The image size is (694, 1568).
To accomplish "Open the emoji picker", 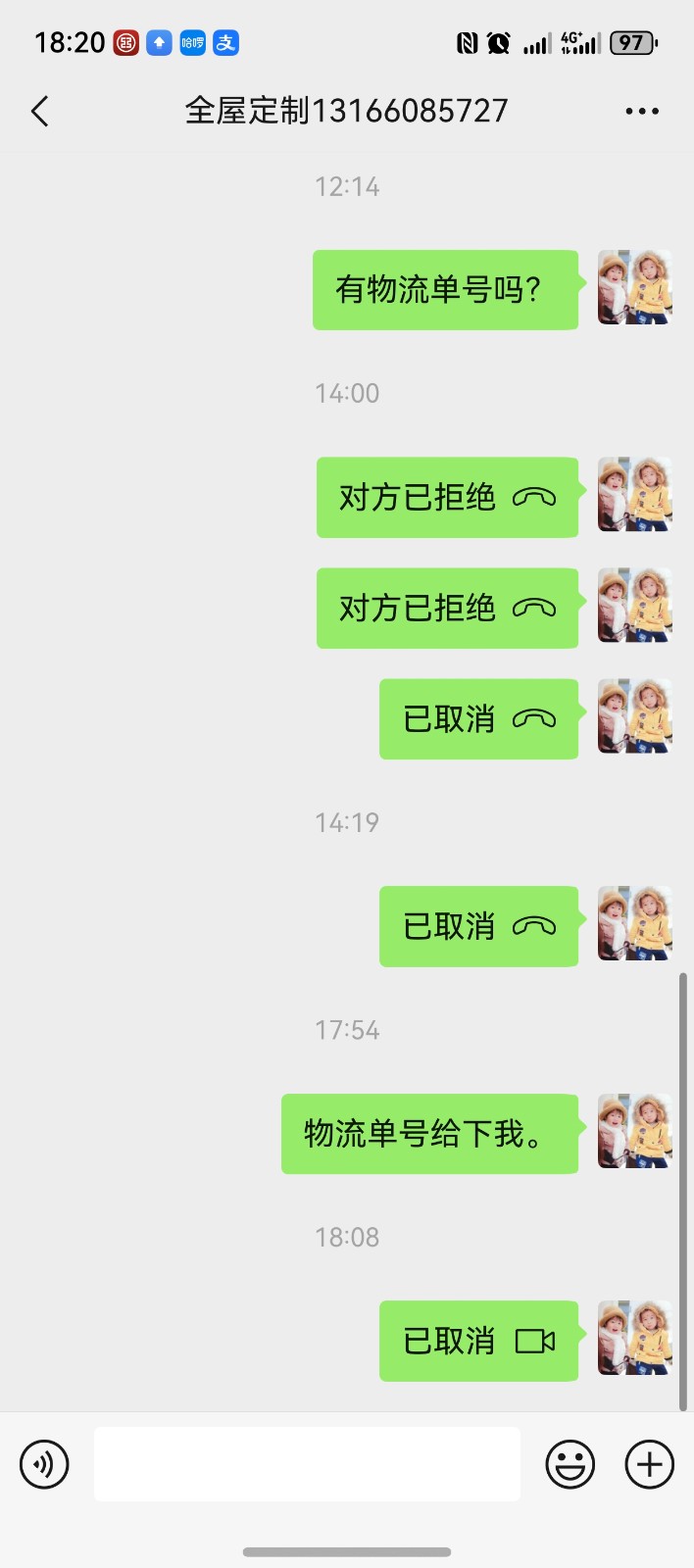I will click(x=570, y=1464).
